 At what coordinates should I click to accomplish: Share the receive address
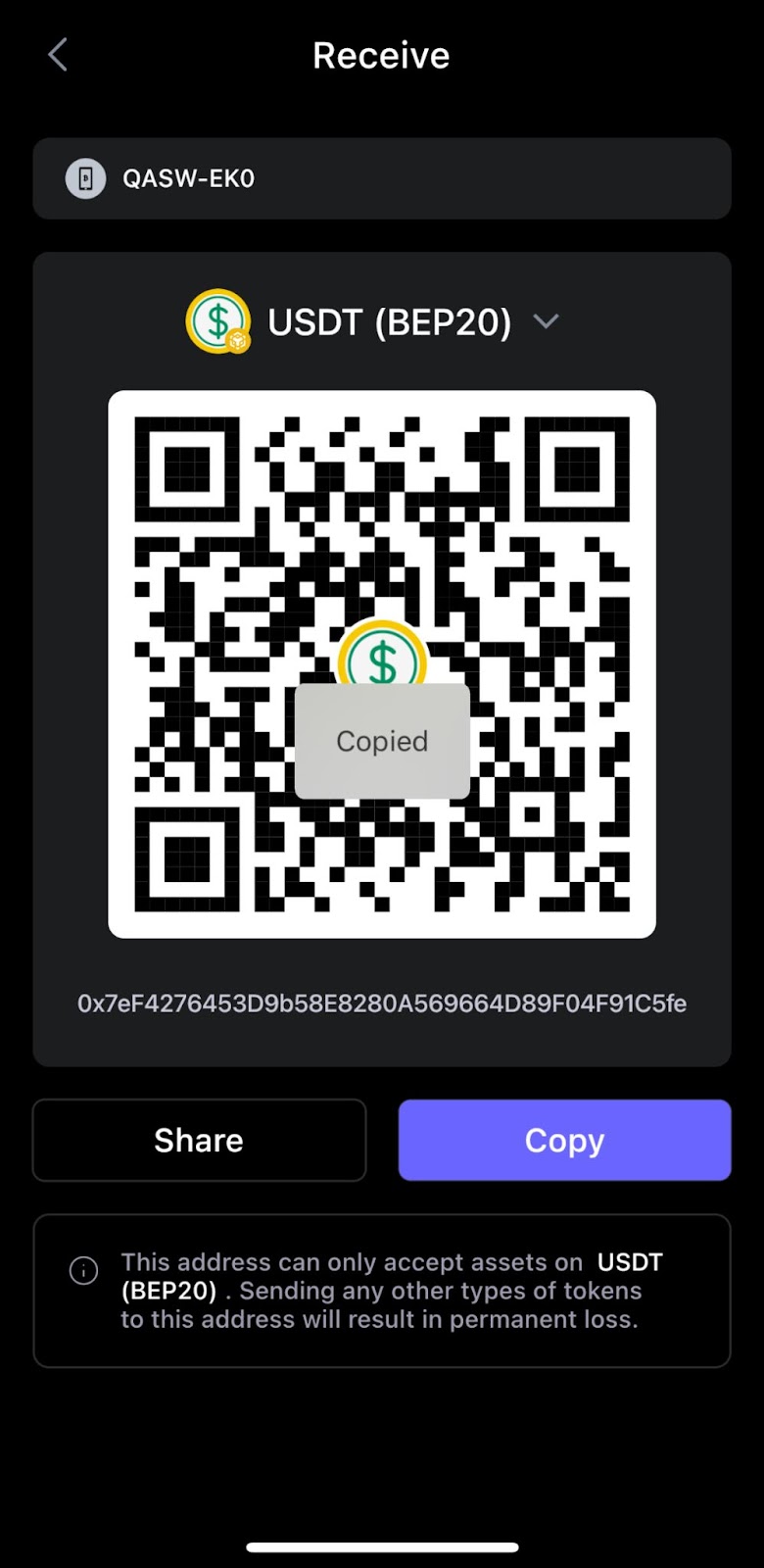pyautogui.click(x=199, y=1140)
